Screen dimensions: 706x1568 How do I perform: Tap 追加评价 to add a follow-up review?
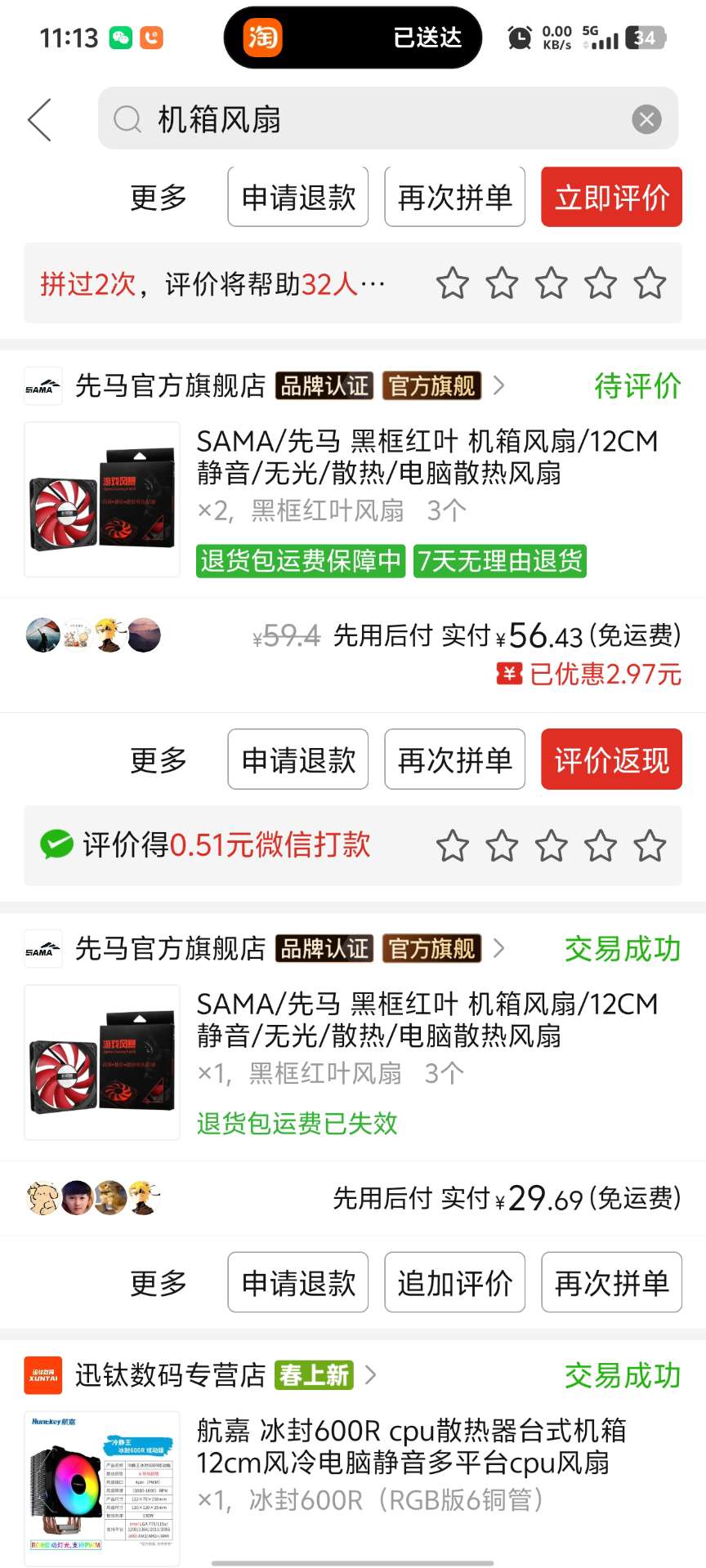[454, 1282]
